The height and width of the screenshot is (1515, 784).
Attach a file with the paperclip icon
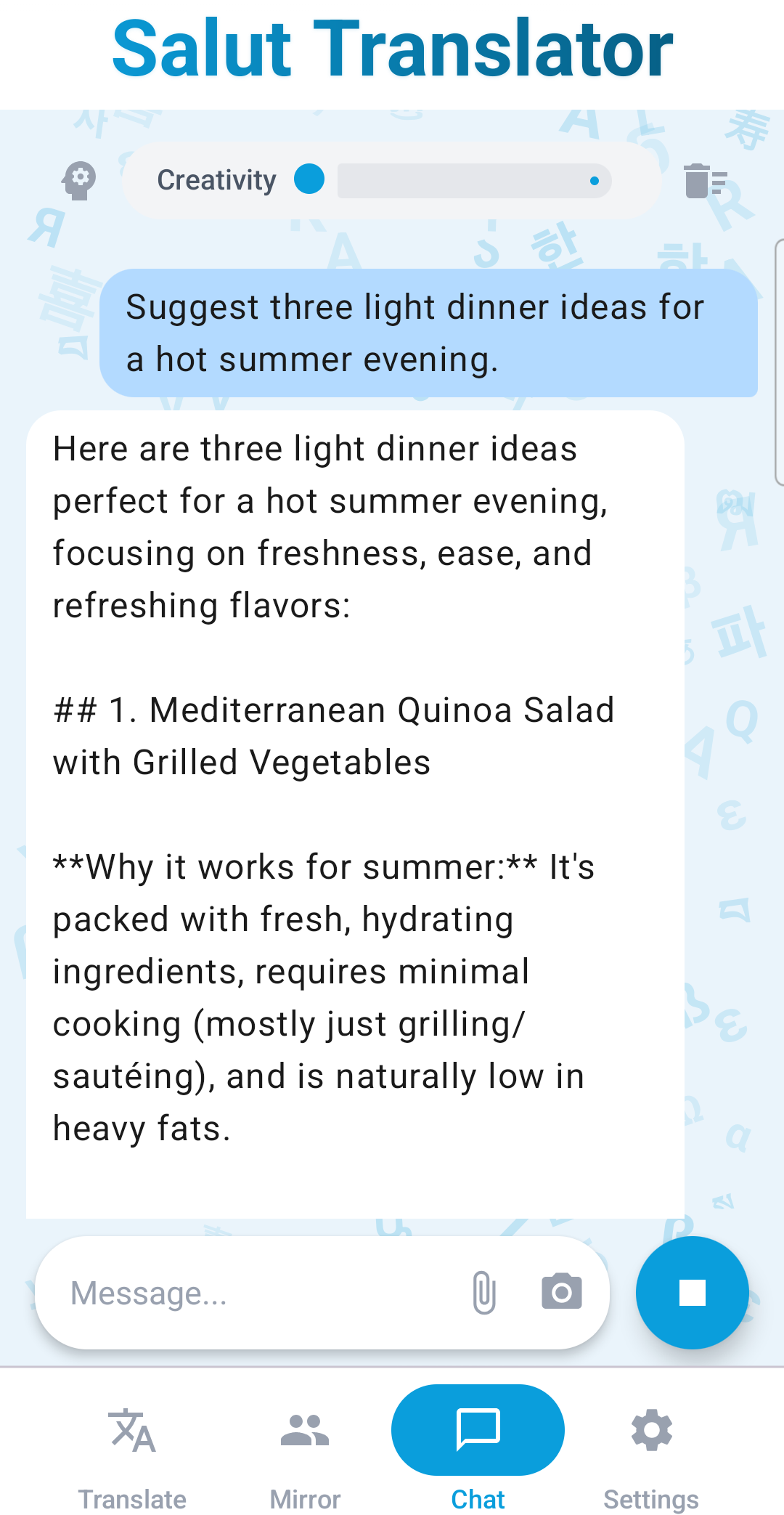pos(484,1293)
